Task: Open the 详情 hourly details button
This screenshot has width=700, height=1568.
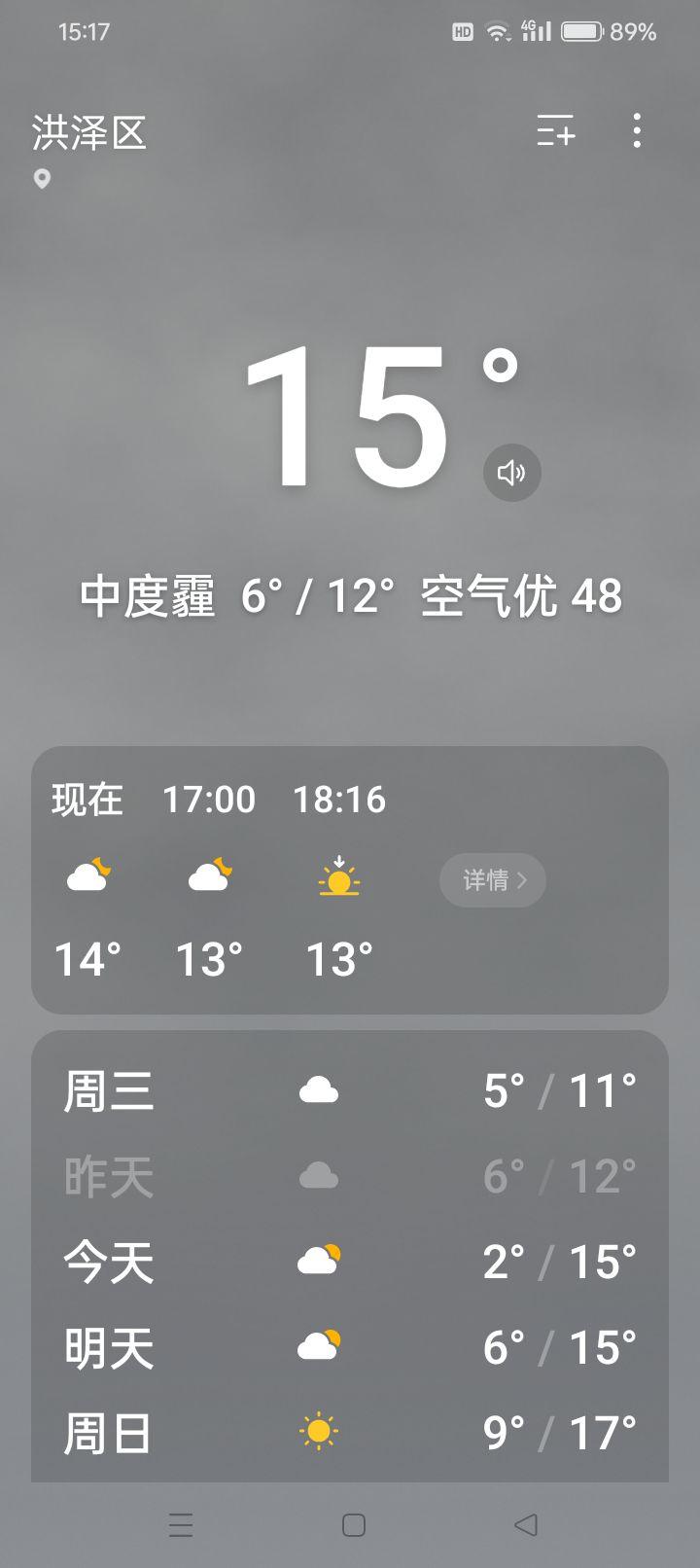Action: pyautogui.click(x=493, y=880)
